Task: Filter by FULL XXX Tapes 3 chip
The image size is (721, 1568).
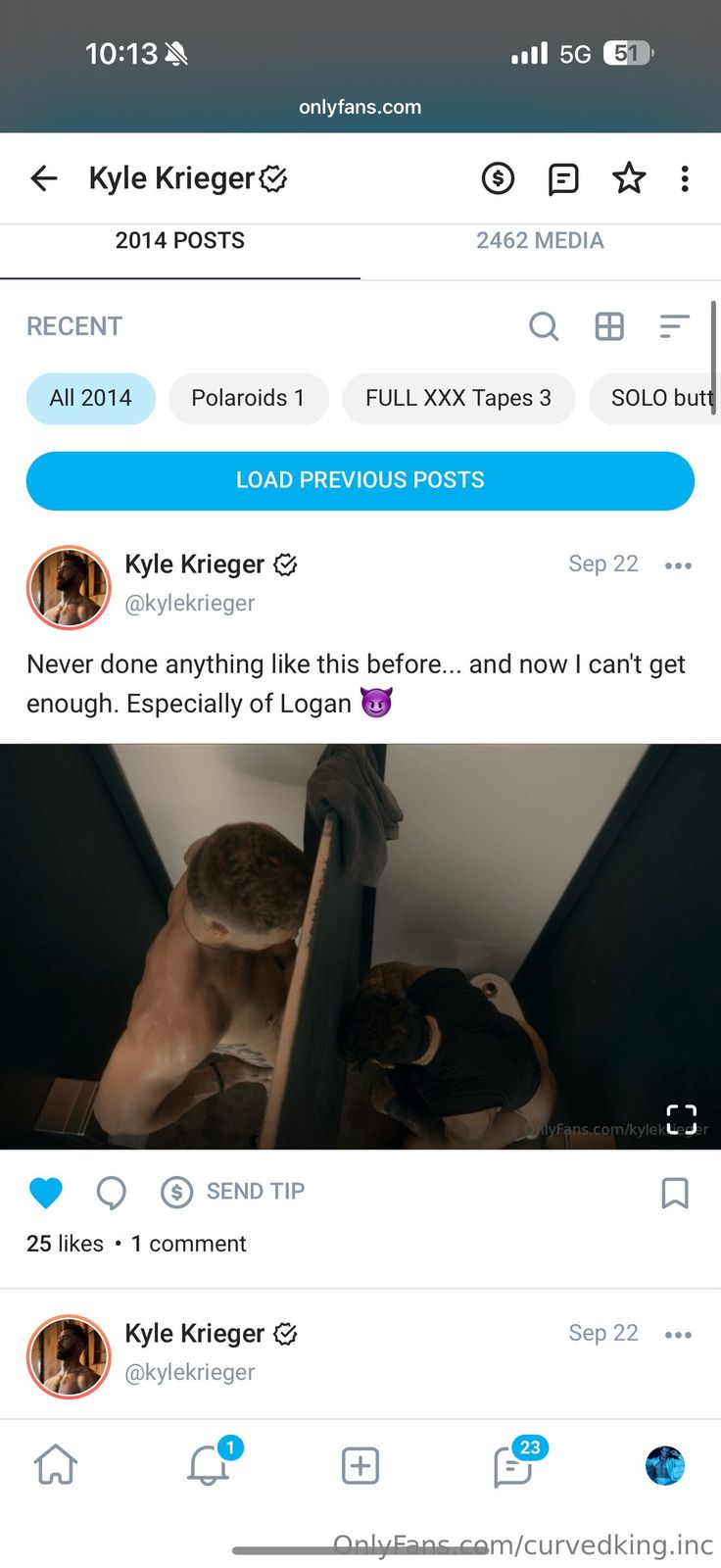Action: [457, 398]
